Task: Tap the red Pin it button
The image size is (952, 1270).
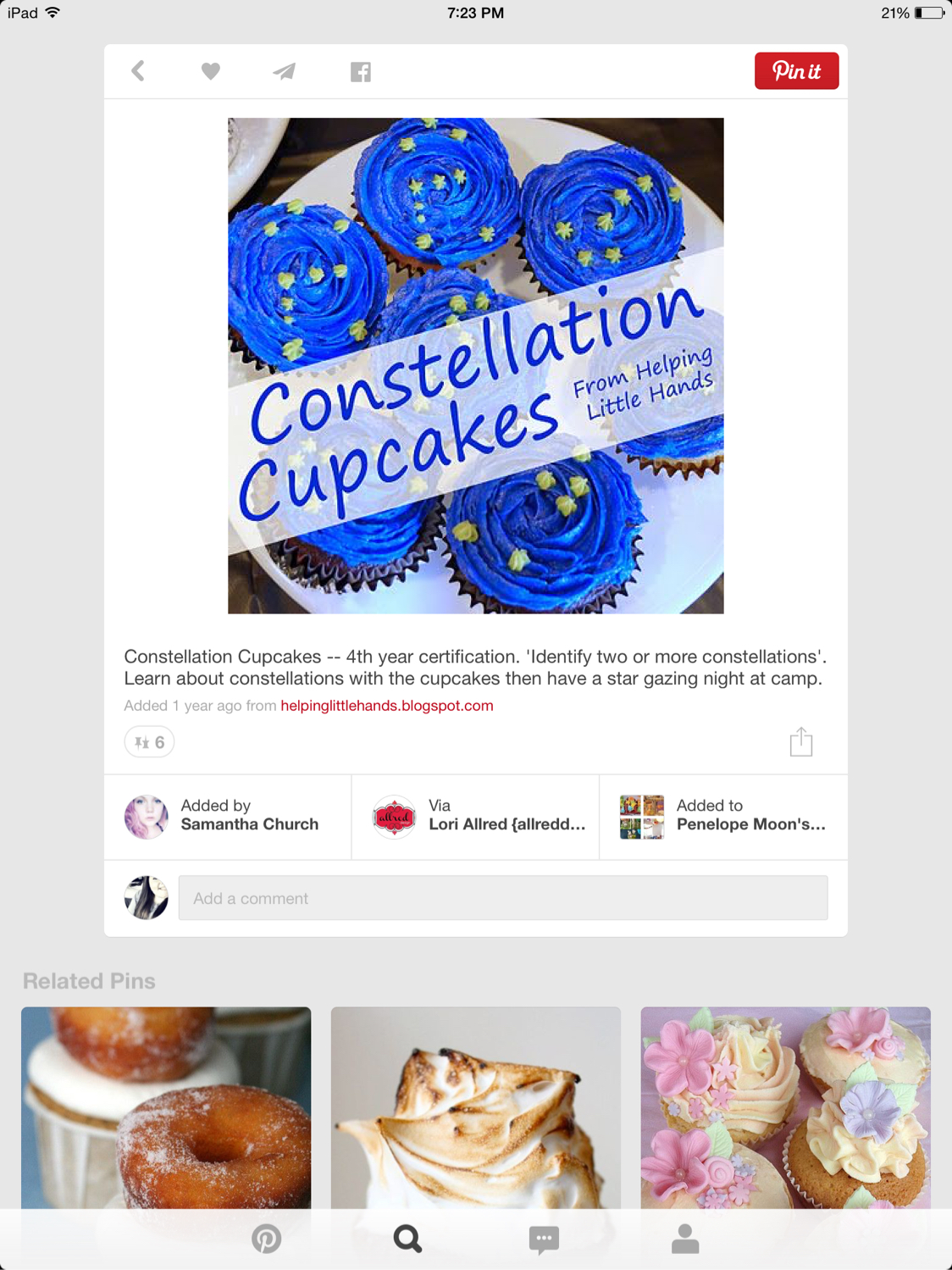Action: (796, 71)
